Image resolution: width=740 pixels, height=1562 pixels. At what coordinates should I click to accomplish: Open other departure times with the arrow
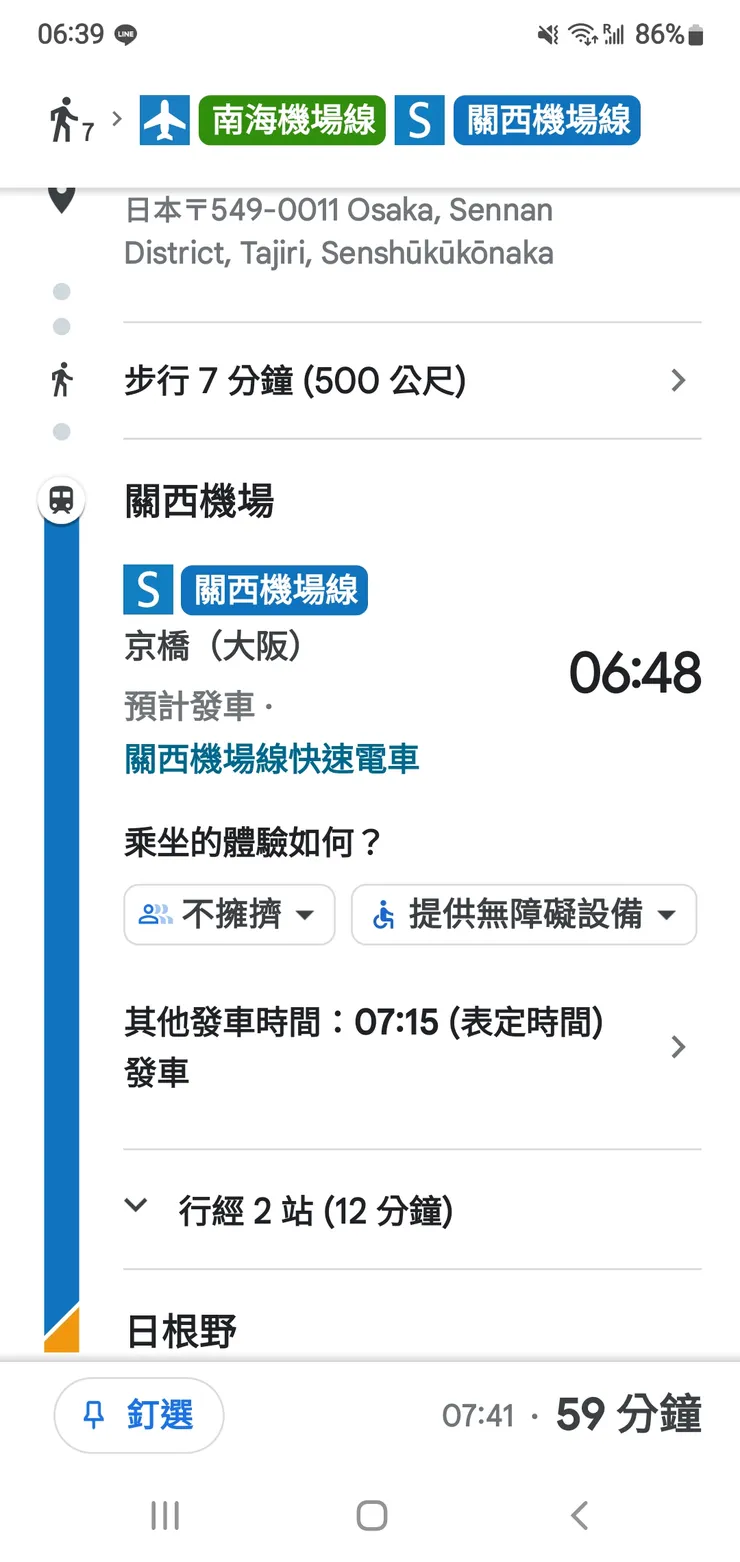click(x=678, y=1047)
